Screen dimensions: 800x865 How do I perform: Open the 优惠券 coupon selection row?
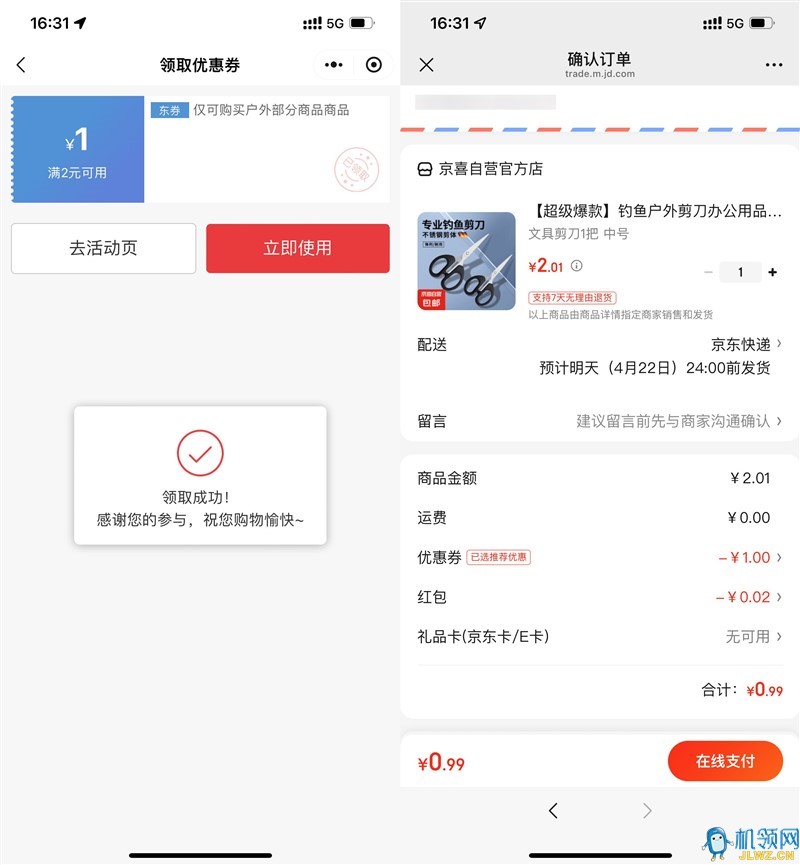pyautogui.click(x=600, y=557)
